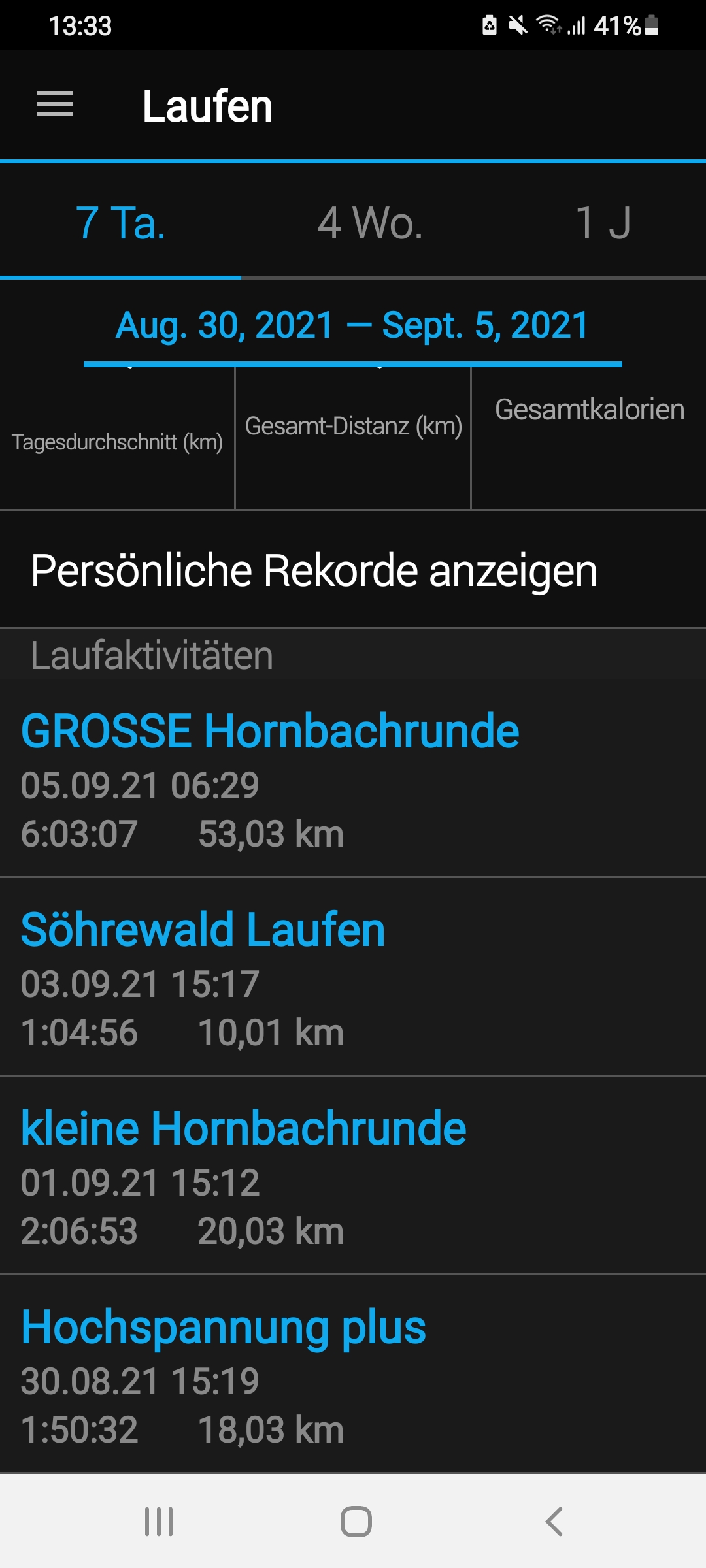The image size is (706, 1568).
Task: Select the 1 J time range tab
Action: click(x=603, y=223)
